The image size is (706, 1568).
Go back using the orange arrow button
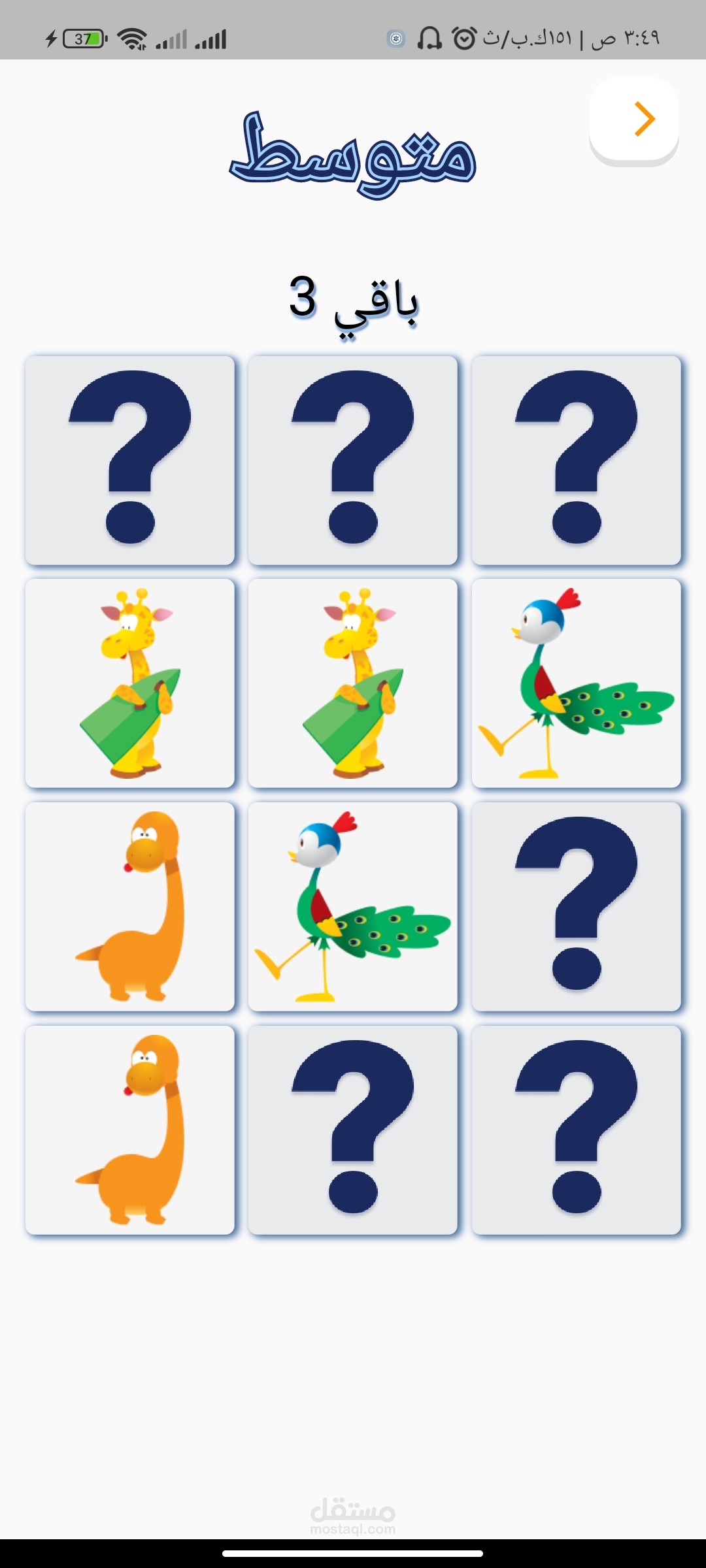[x=633, y=120]
